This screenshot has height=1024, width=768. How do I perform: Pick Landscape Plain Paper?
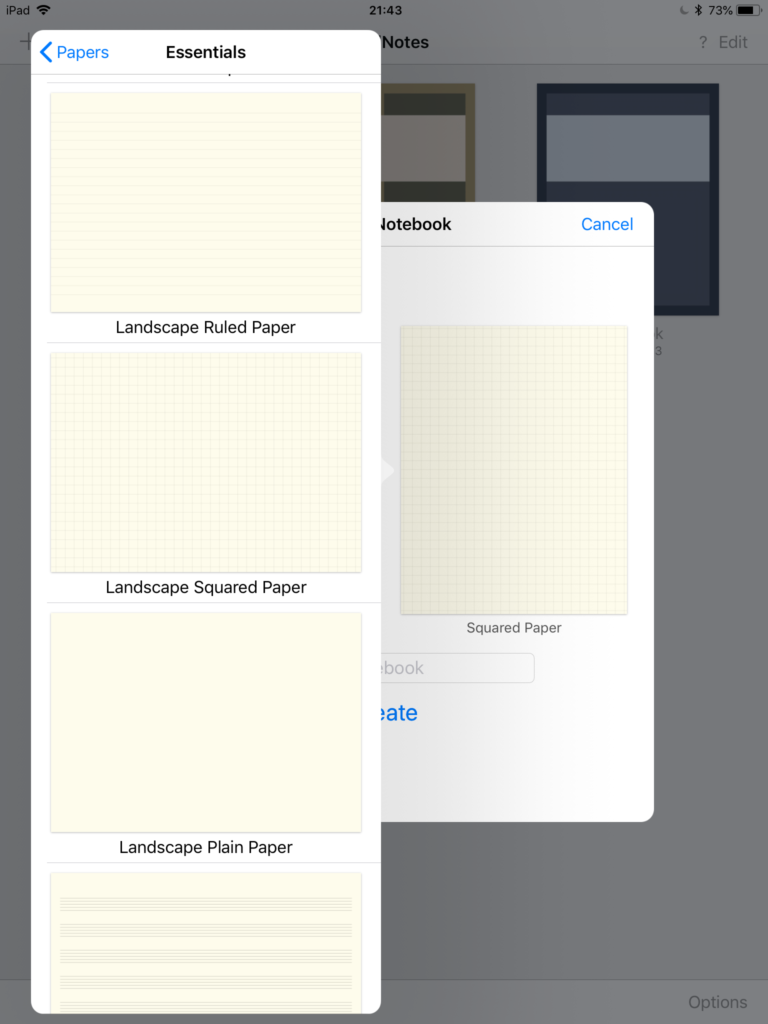[x=206, y=722]
